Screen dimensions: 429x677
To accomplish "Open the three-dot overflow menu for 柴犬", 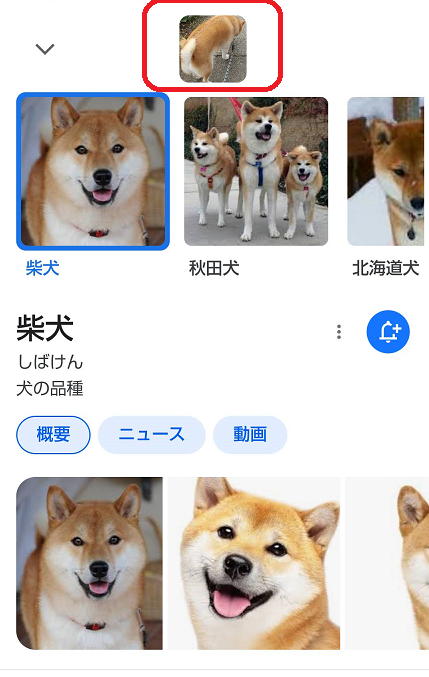I will 339,332.
